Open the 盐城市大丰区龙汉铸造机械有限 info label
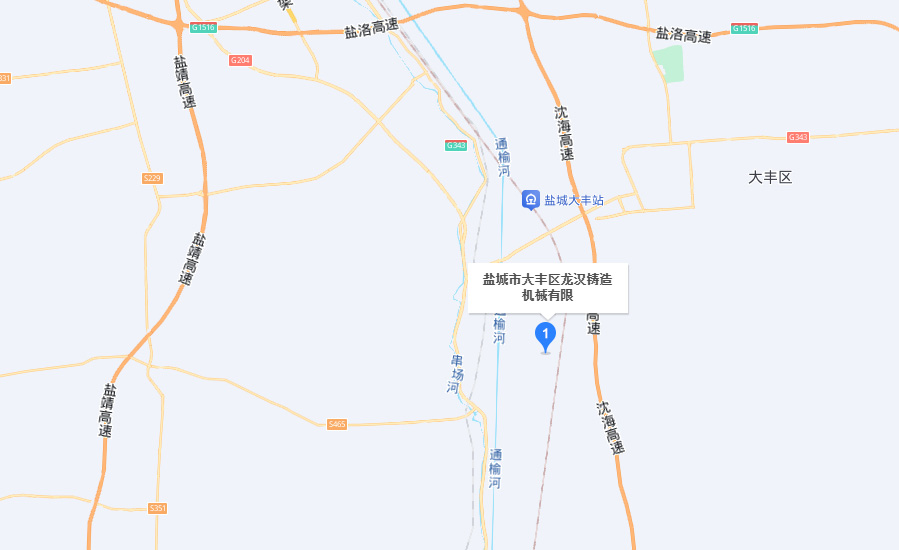The image size is (899, 550). click(547, 287)
